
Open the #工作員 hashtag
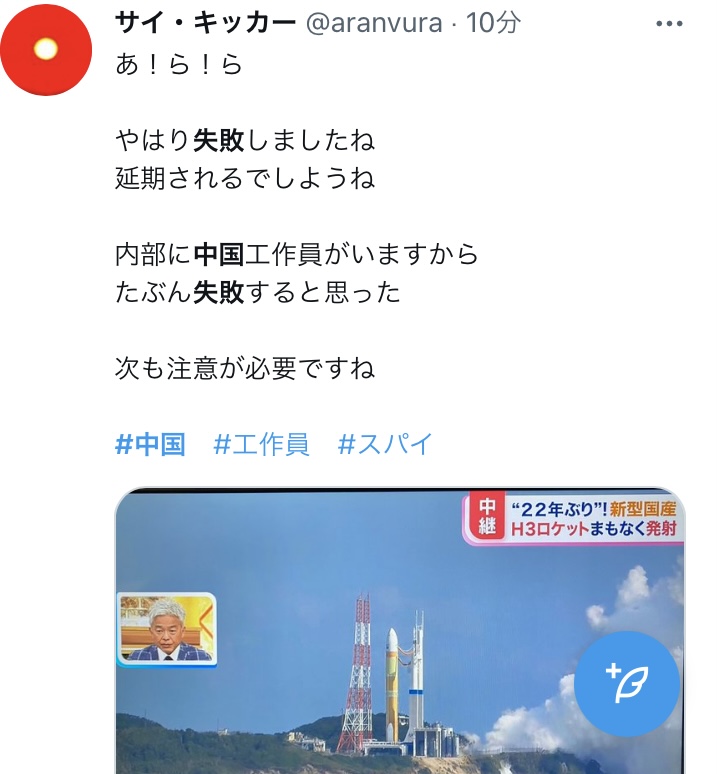pyautogui.click(x=261, y=444)
